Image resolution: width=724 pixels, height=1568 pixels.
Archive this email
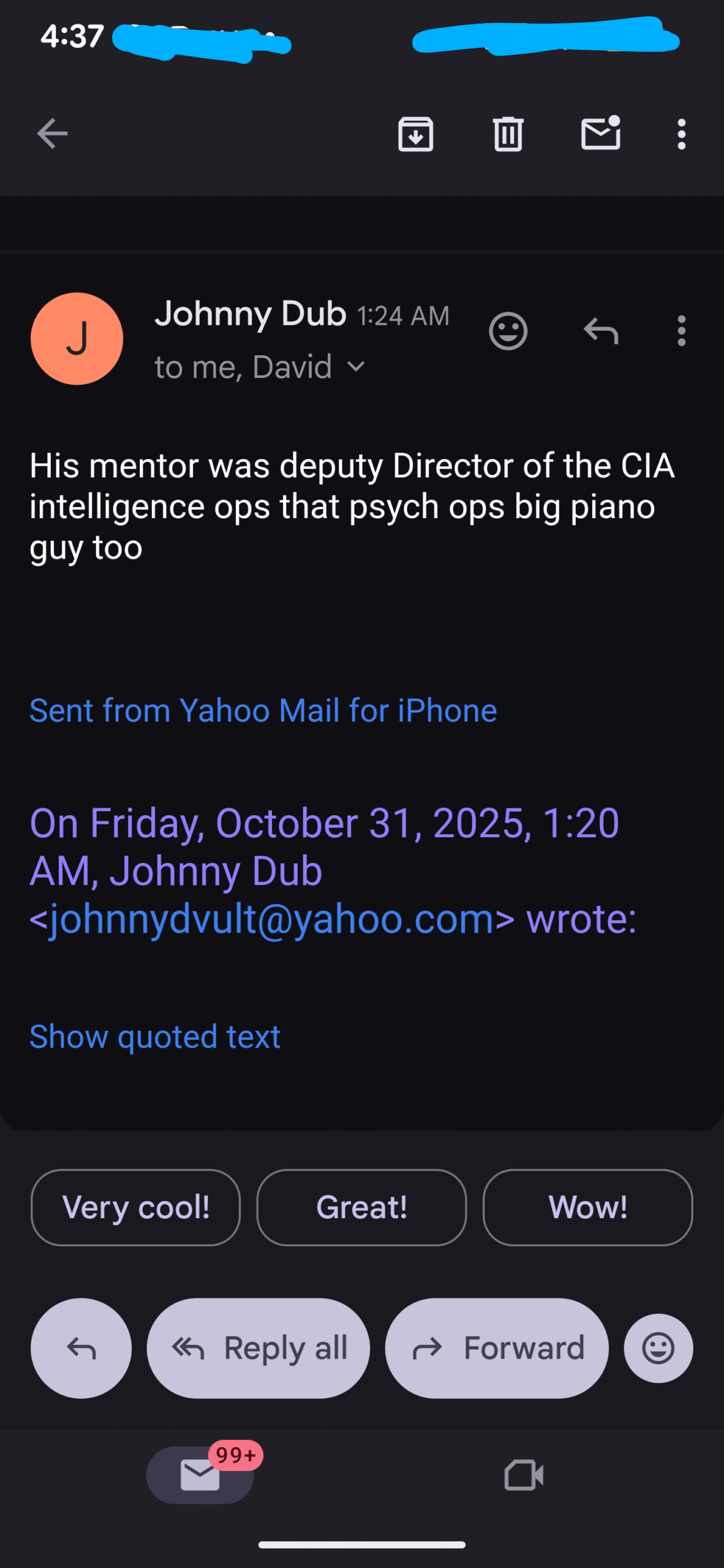click(416, 134)
